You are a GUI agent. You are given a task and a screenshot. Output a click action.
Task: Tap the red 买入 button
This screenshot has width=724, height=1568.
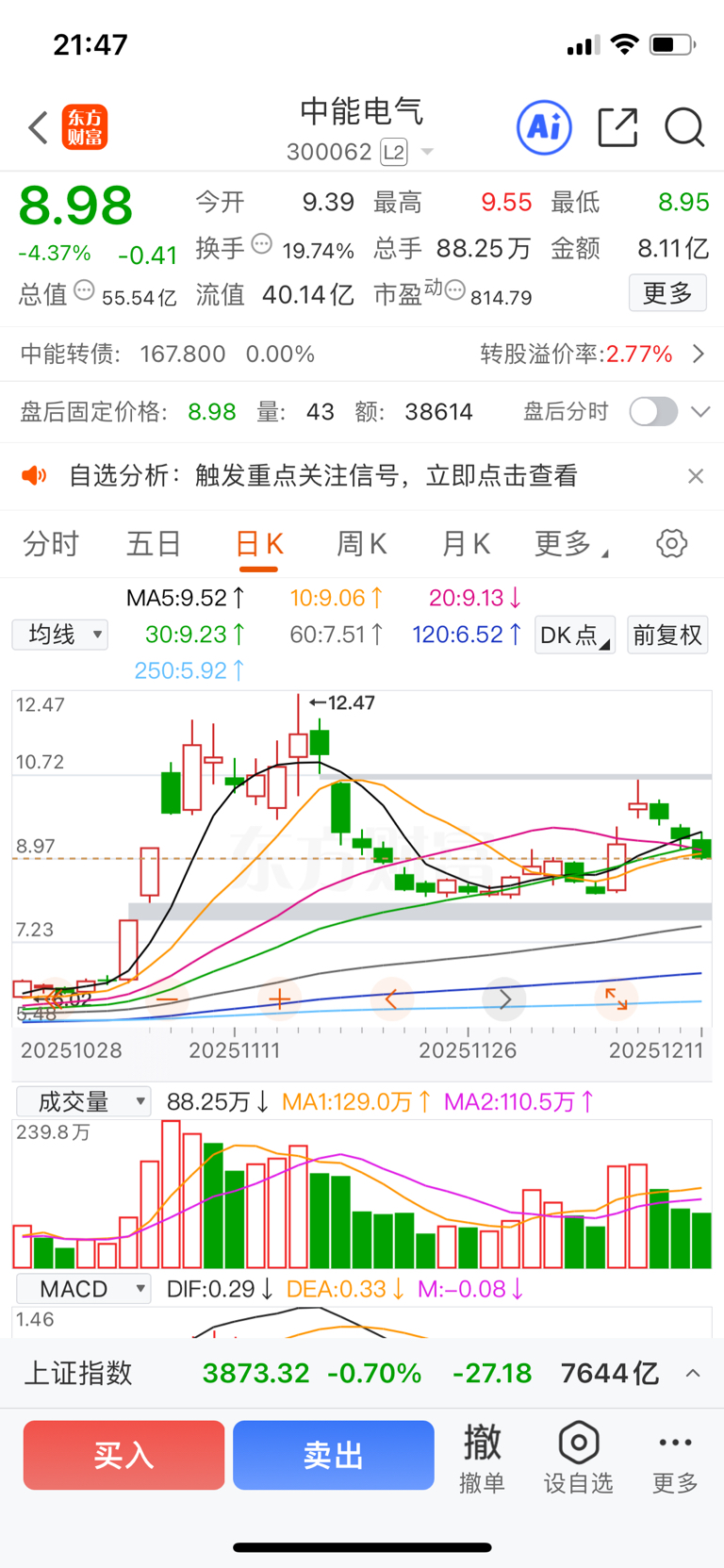[123, 1455]
